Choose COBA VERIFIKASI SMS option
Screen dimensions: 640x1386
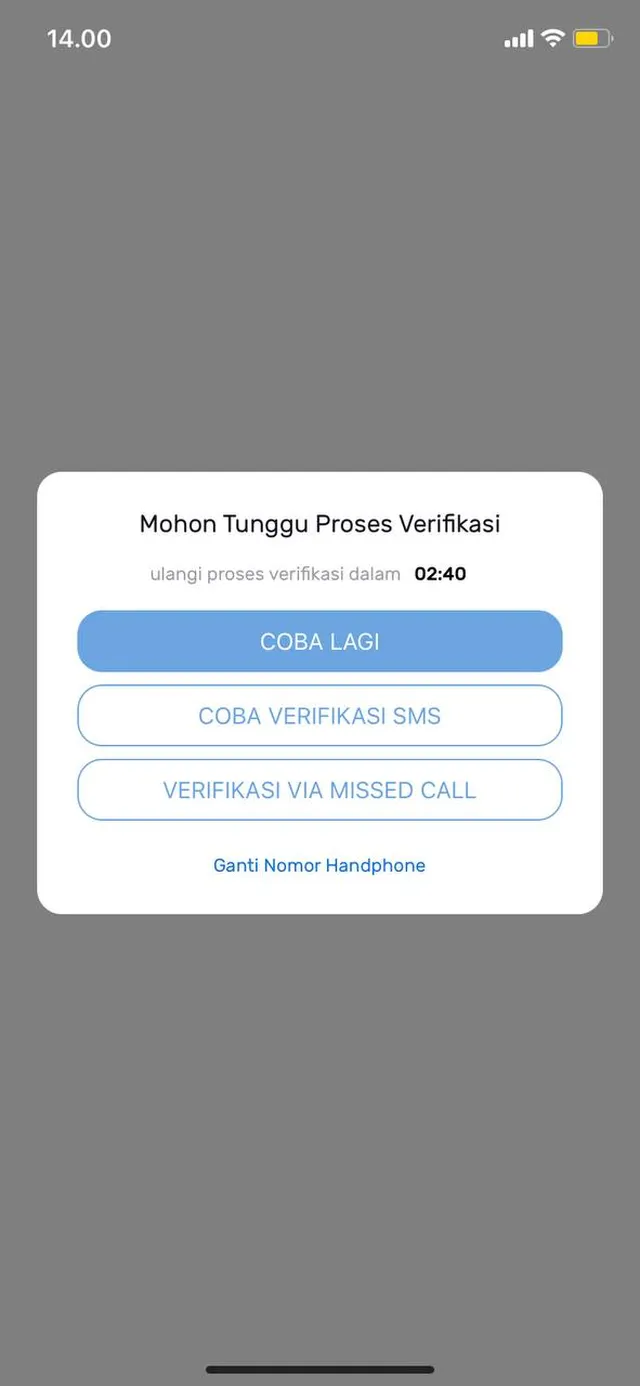click(x=320, y=716)
